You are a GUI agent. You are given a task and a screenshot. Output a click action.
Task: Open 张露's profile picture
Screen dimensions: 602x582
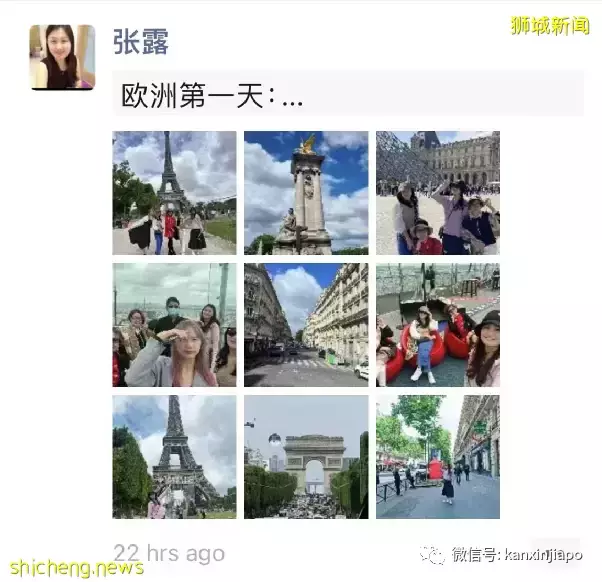pyautogui.click(x=62, y=57)
